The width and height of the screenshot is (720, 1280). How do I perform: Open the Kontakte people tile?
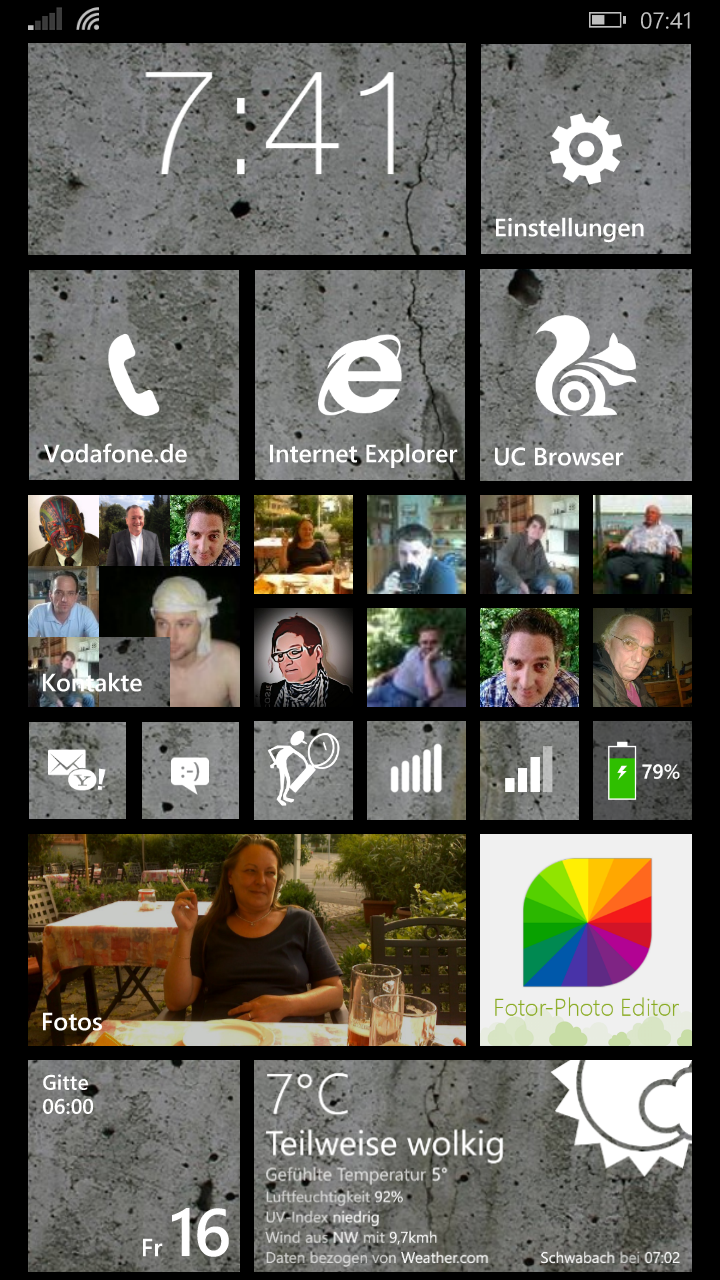coord(133,601)
